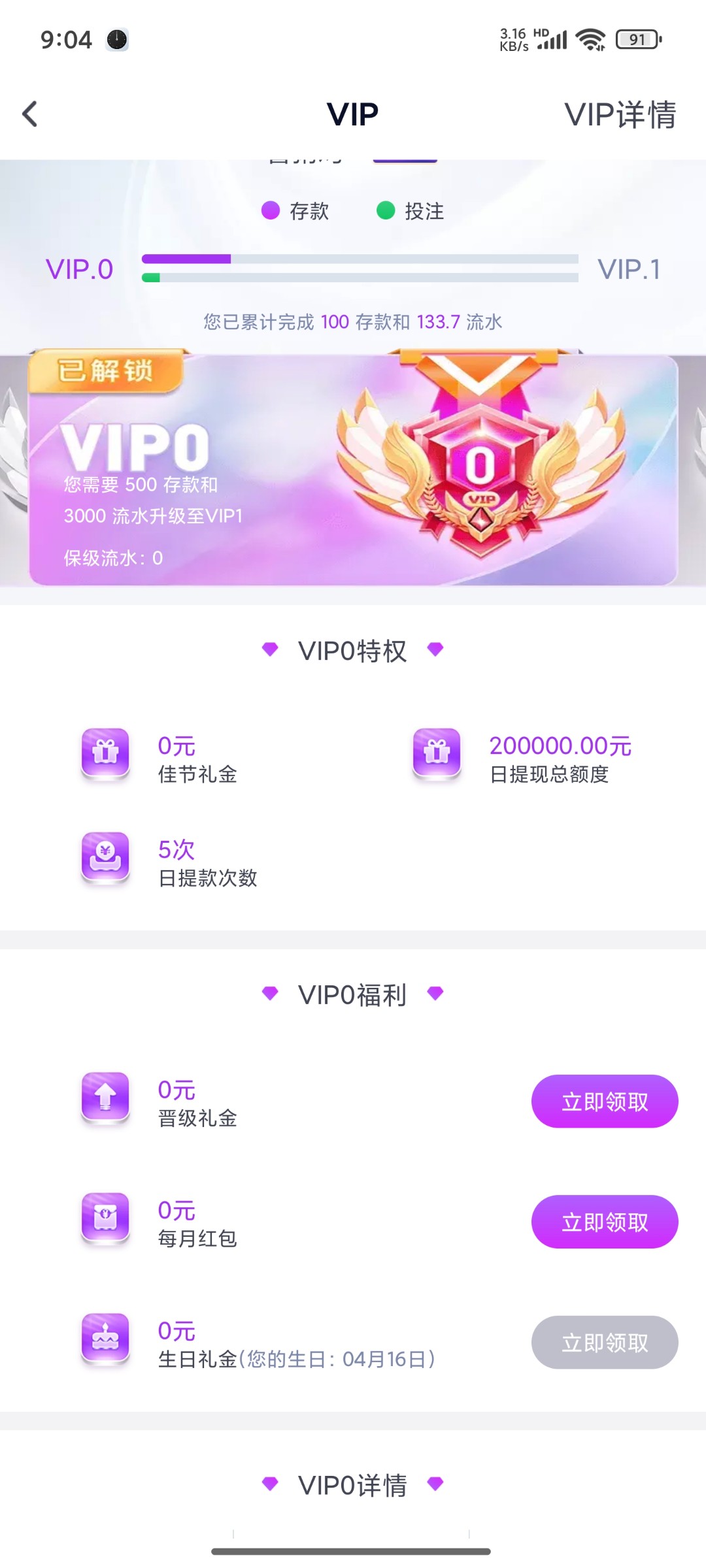This screenshot has height=1568, width=706.
Task: Tap the greyed 立即领取 for 生日礼金
Action: tap(605, 1342)
